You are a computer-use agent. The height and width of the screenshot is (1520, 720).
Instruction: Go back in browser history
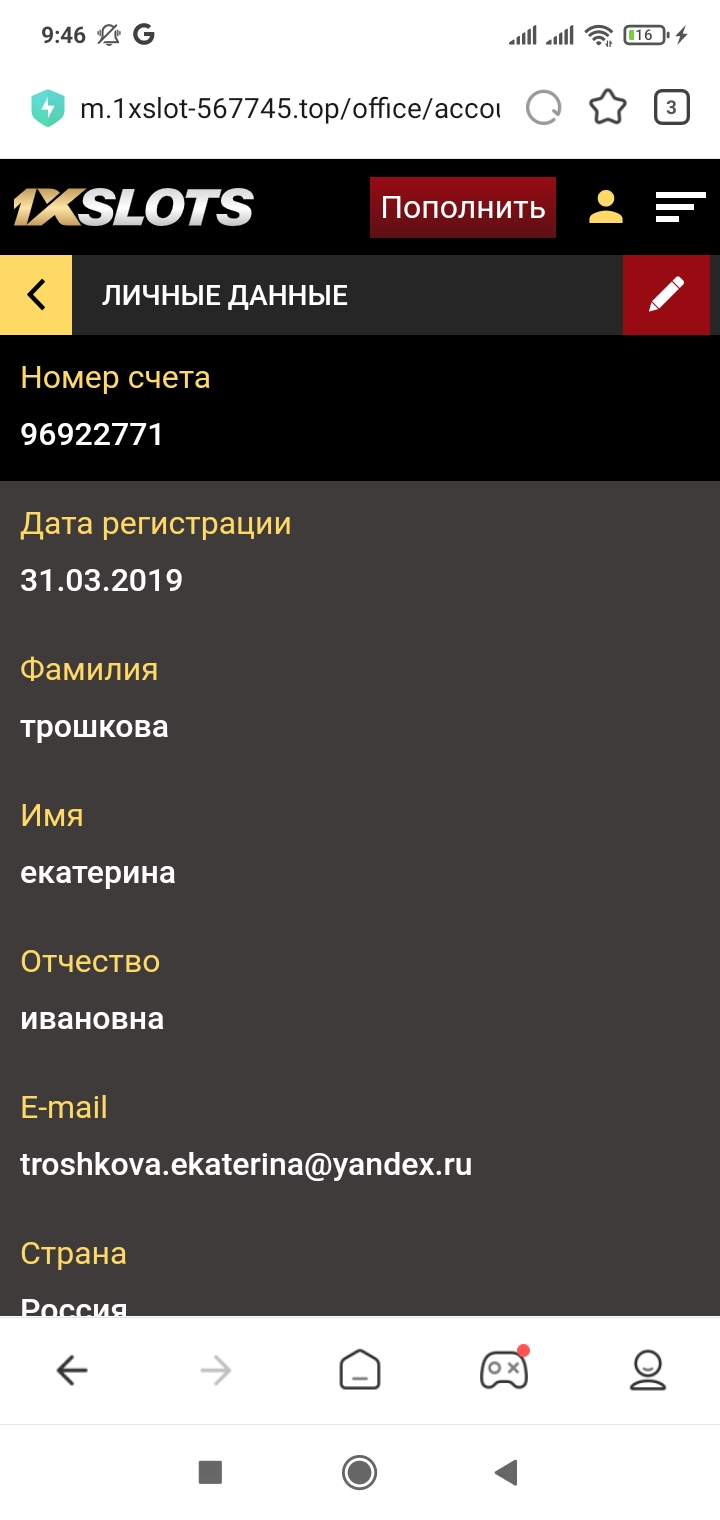tap(72, 1370)
